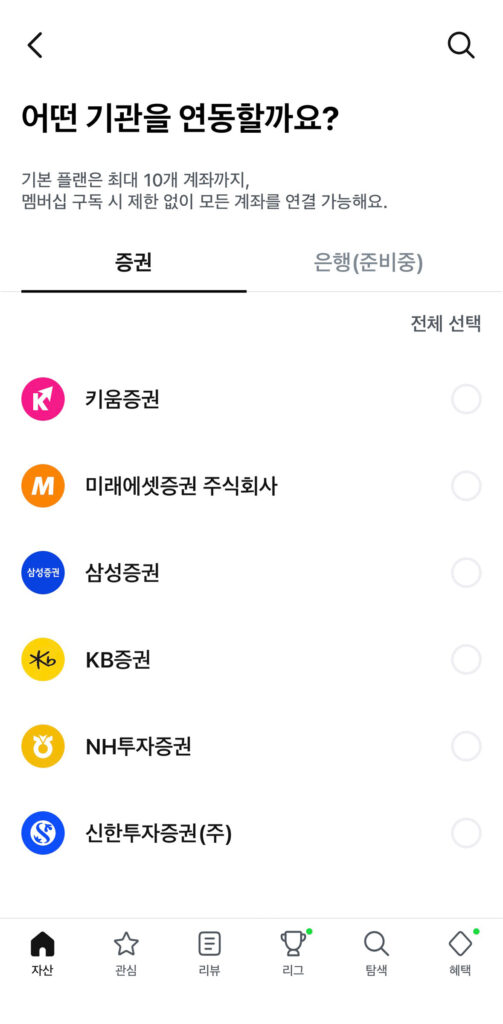Screen dimensions: 503x1024
Task: Switch to the 리그 tab
Action: 293,953
